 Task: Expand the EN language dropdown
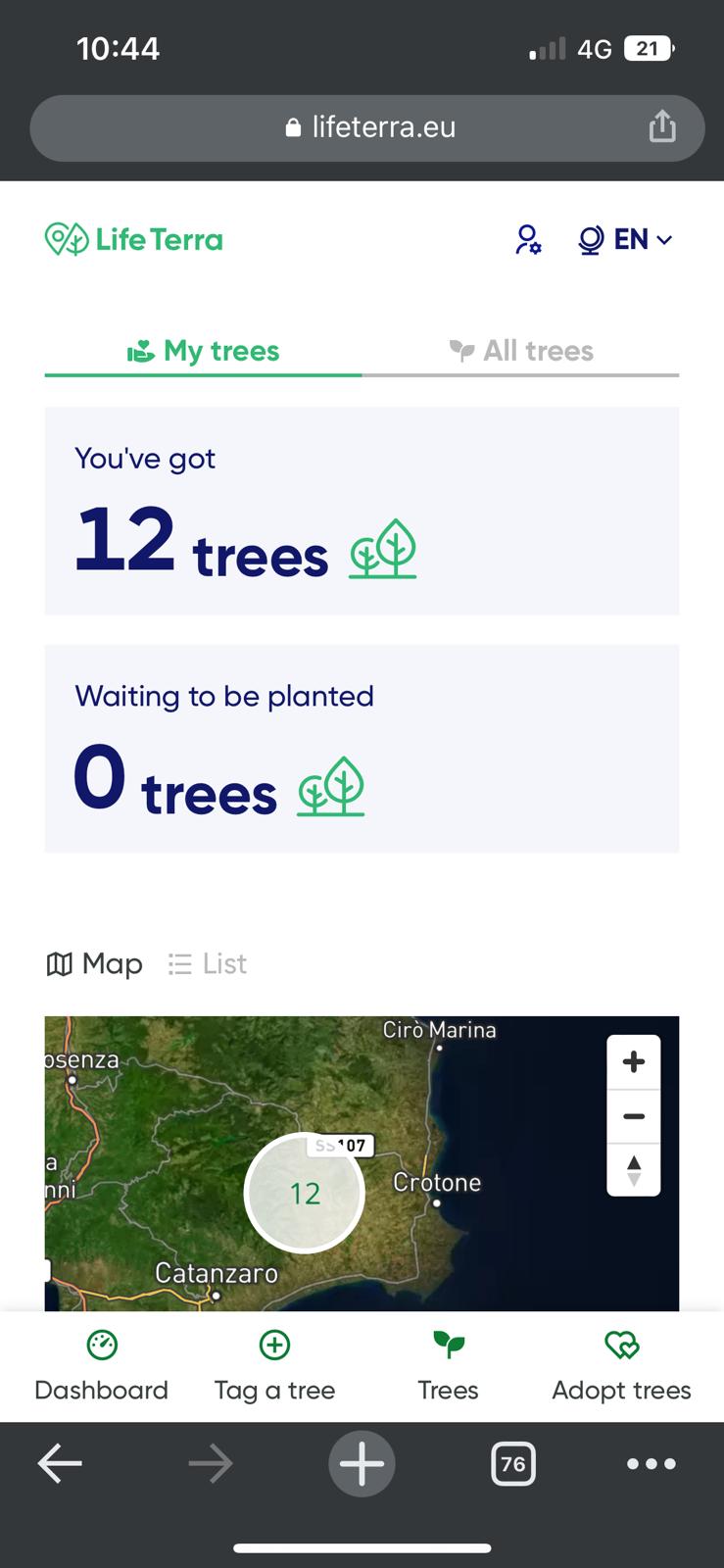(x=626, y=240)
